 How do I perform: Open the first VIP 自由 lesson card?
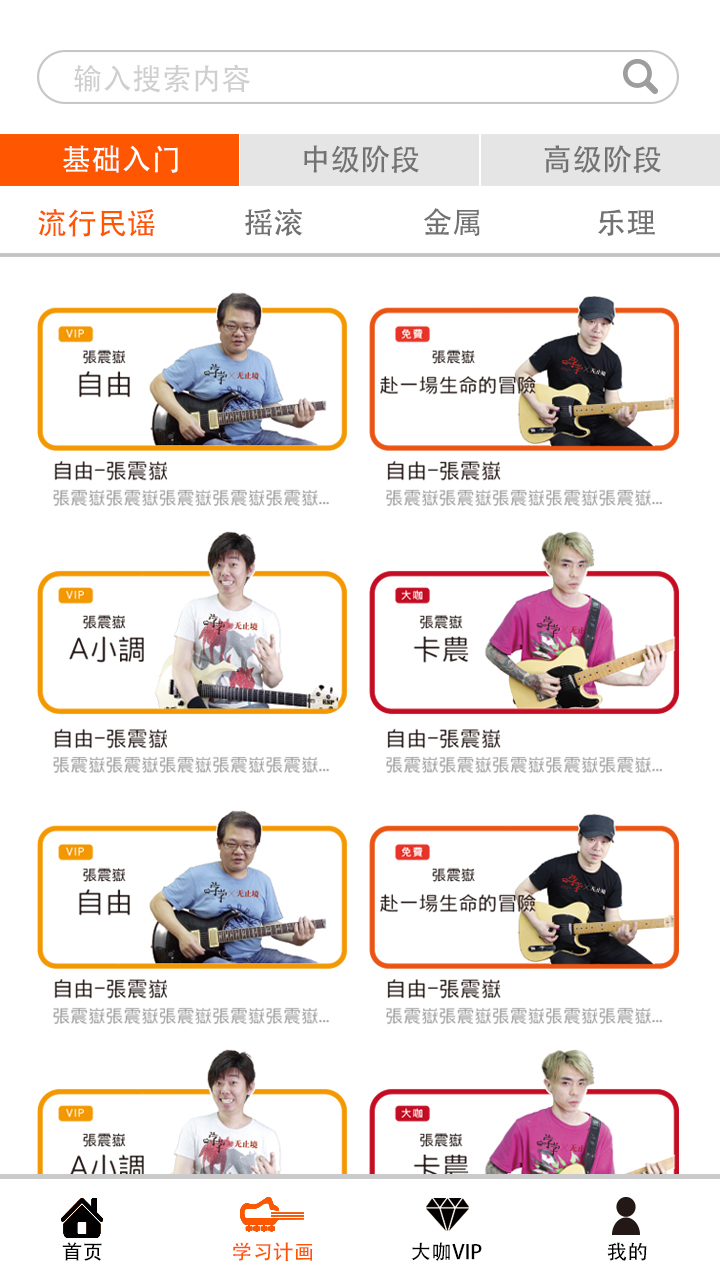coord(192,380)
